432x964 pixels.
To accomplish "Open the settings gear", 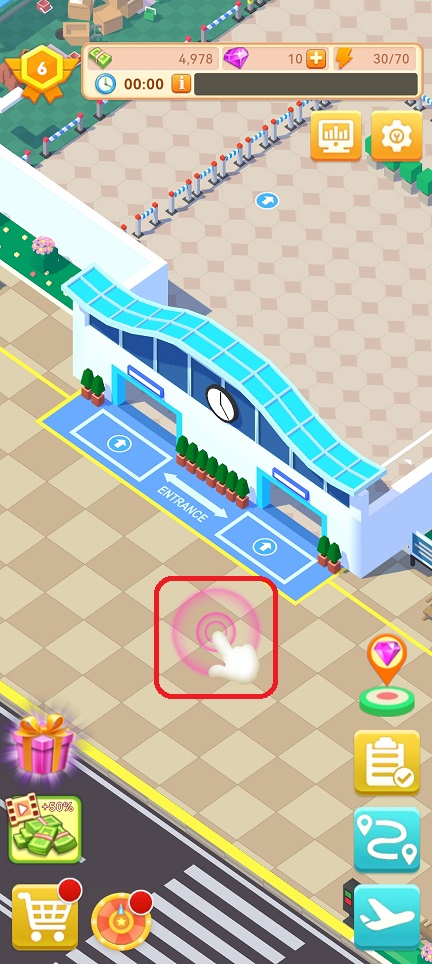I will point(397,136).
